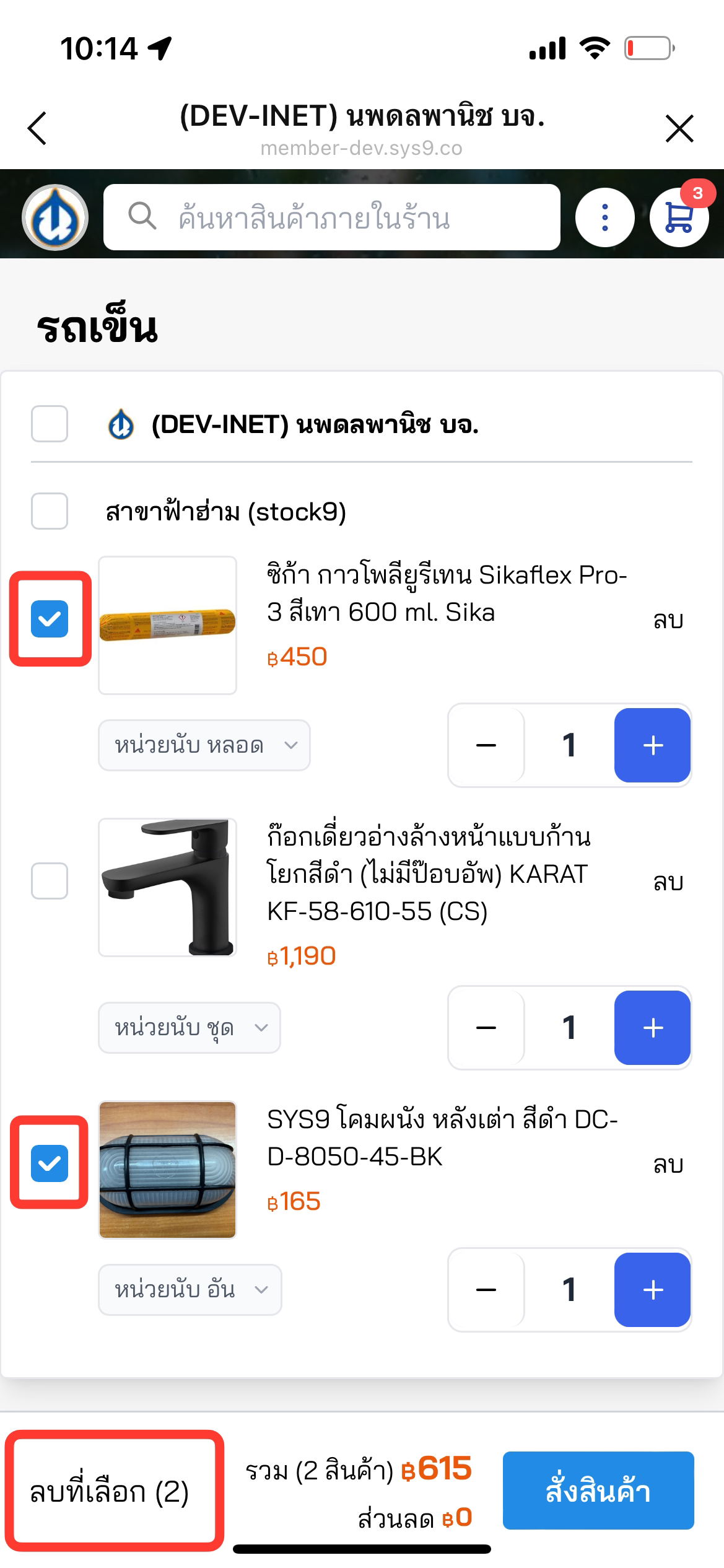Place the order with สั่งสินค้า
The height and width of the screenshot is (1568, 724).
(x=598, y=1491)
